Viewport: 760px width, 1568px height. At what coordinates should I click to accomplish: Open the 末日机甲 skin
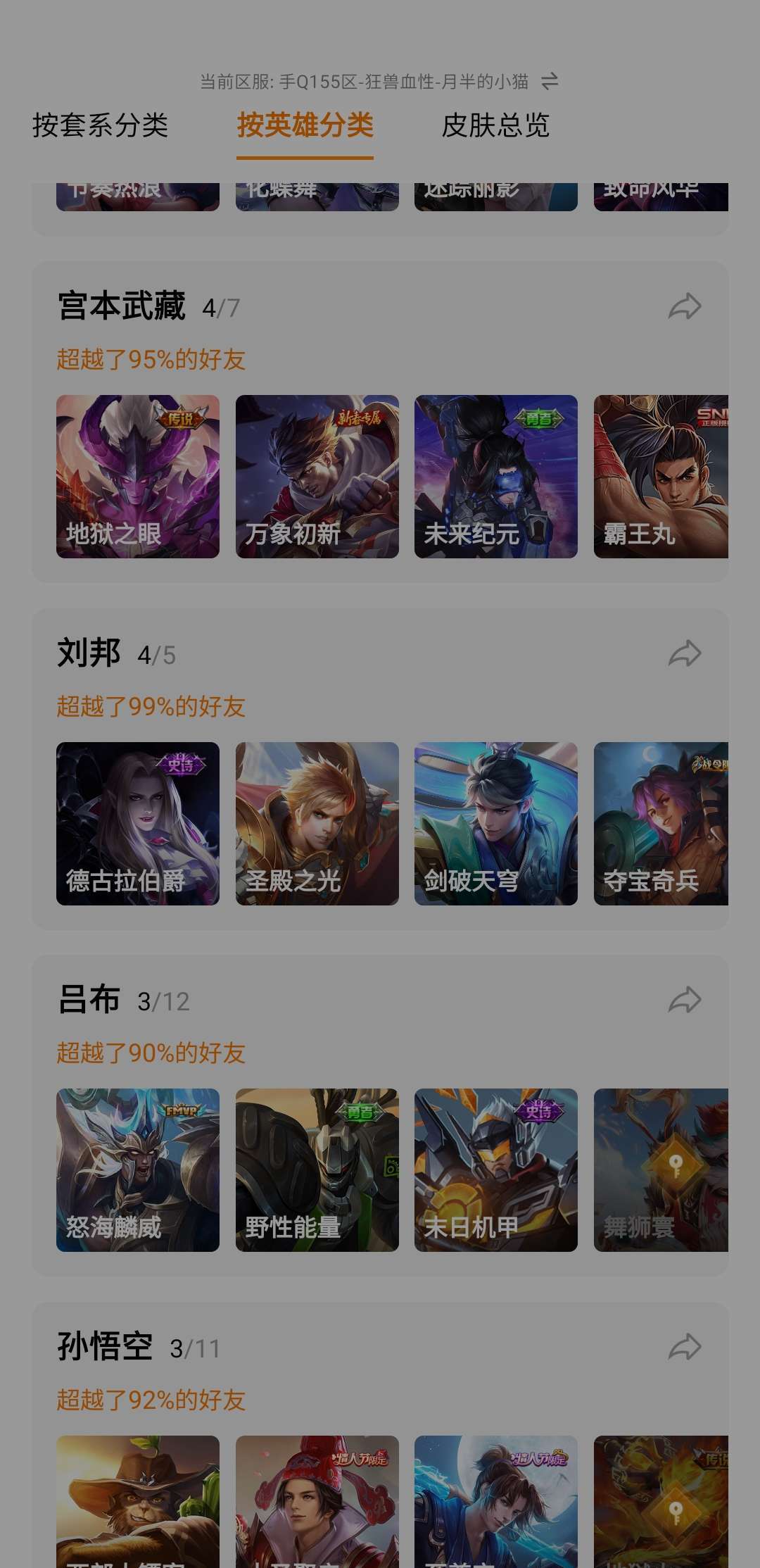click(496, 1170)
